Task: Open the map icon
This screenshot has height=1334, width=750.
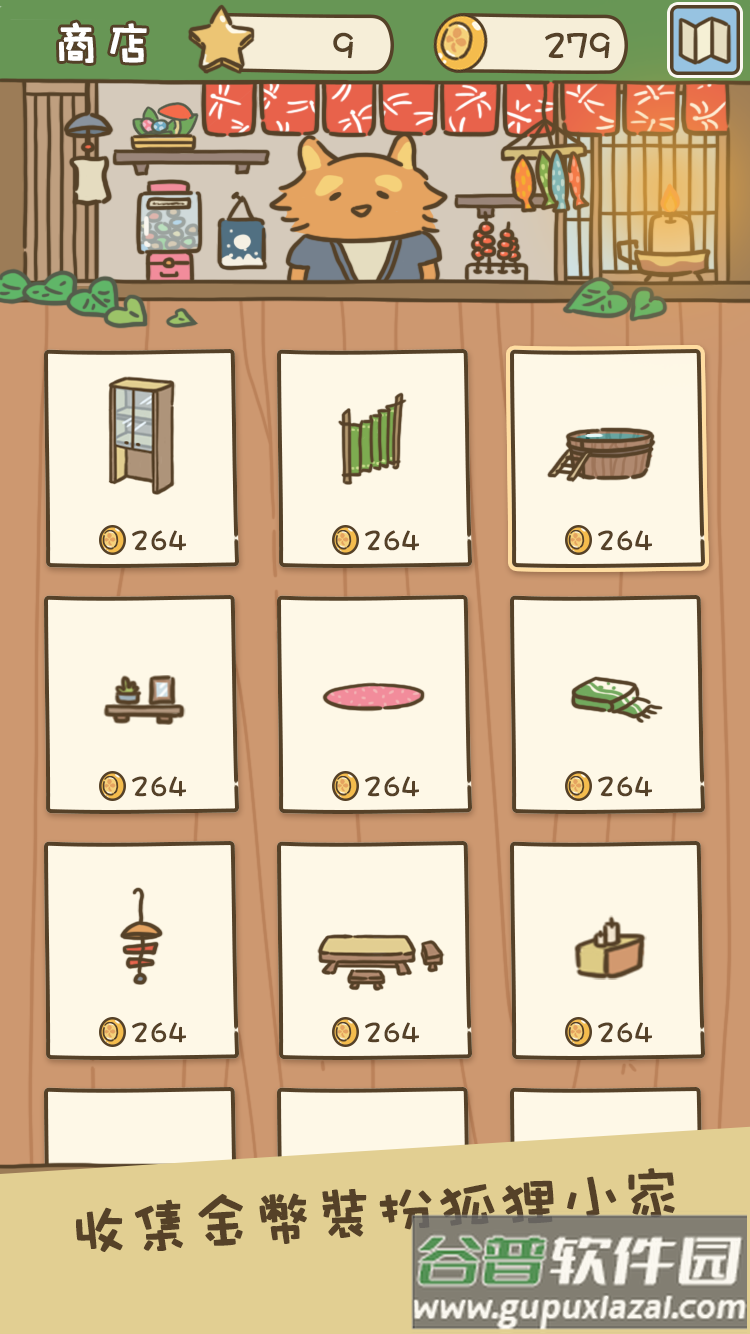Action: pos(705,41)
